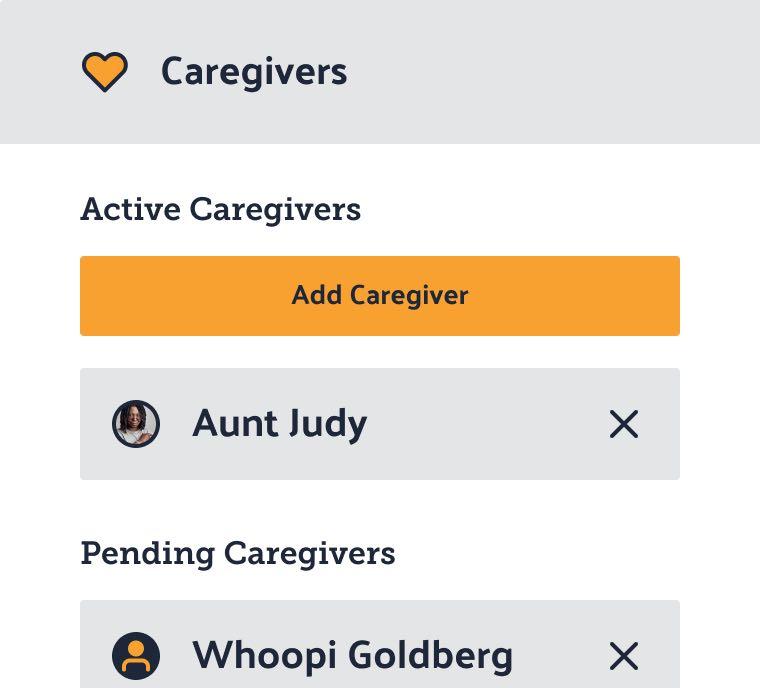The image size is (760, 688).
Task: Remove Aunt Judy from active caregivers
Action: click(x=623, y=424)
